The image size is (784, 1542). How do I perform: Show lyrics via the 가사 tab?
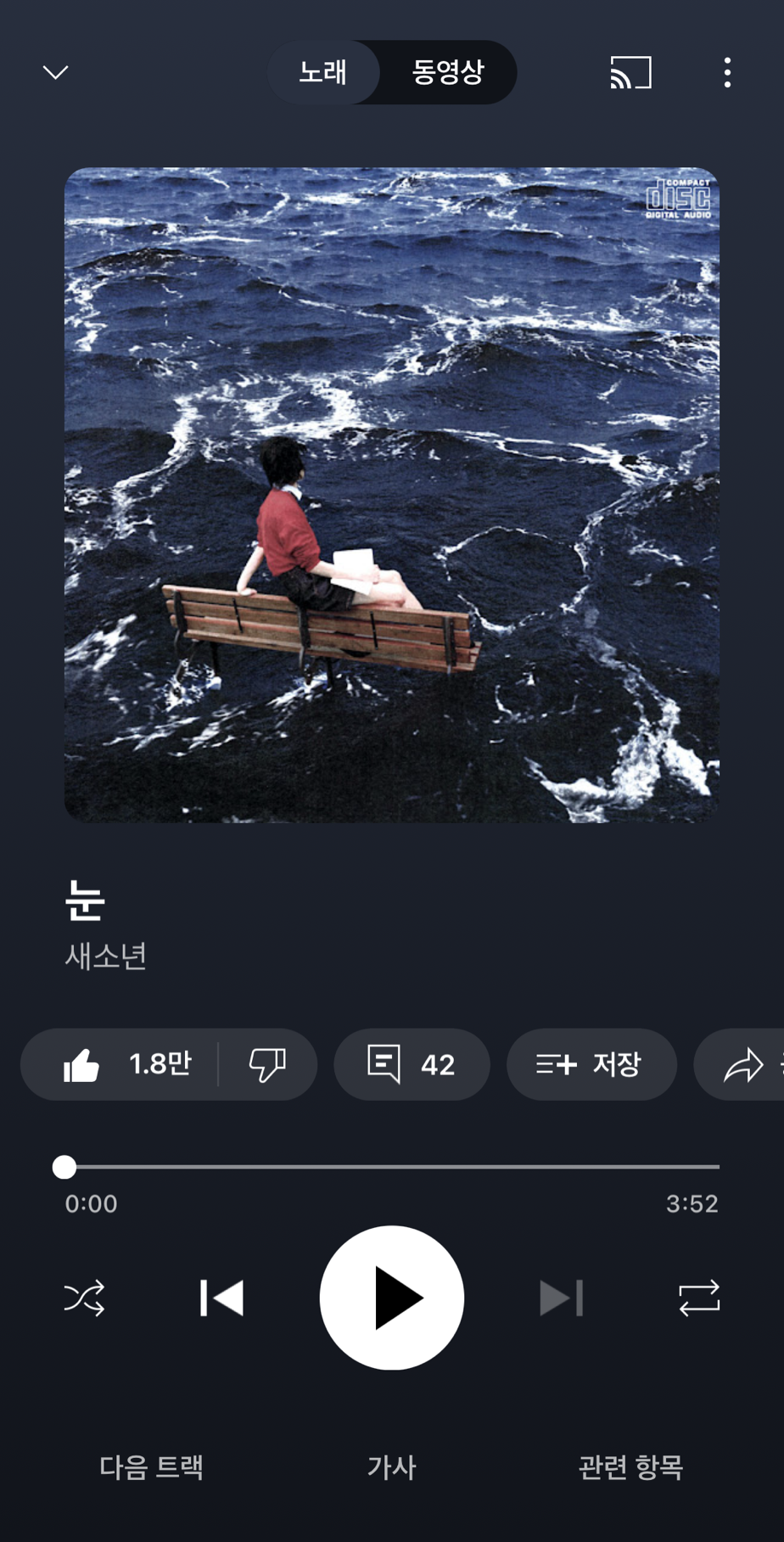391,1466
